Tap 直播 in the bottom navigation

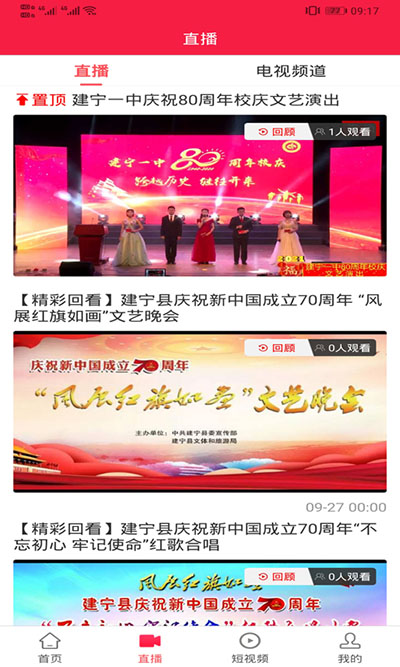coord(150,647)
